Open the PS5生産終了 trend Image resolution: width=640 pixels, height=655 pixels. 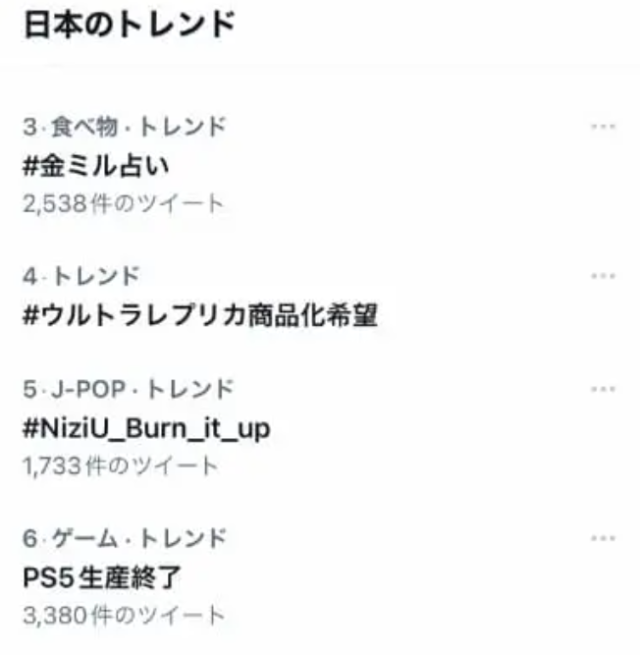coord(102,577)
